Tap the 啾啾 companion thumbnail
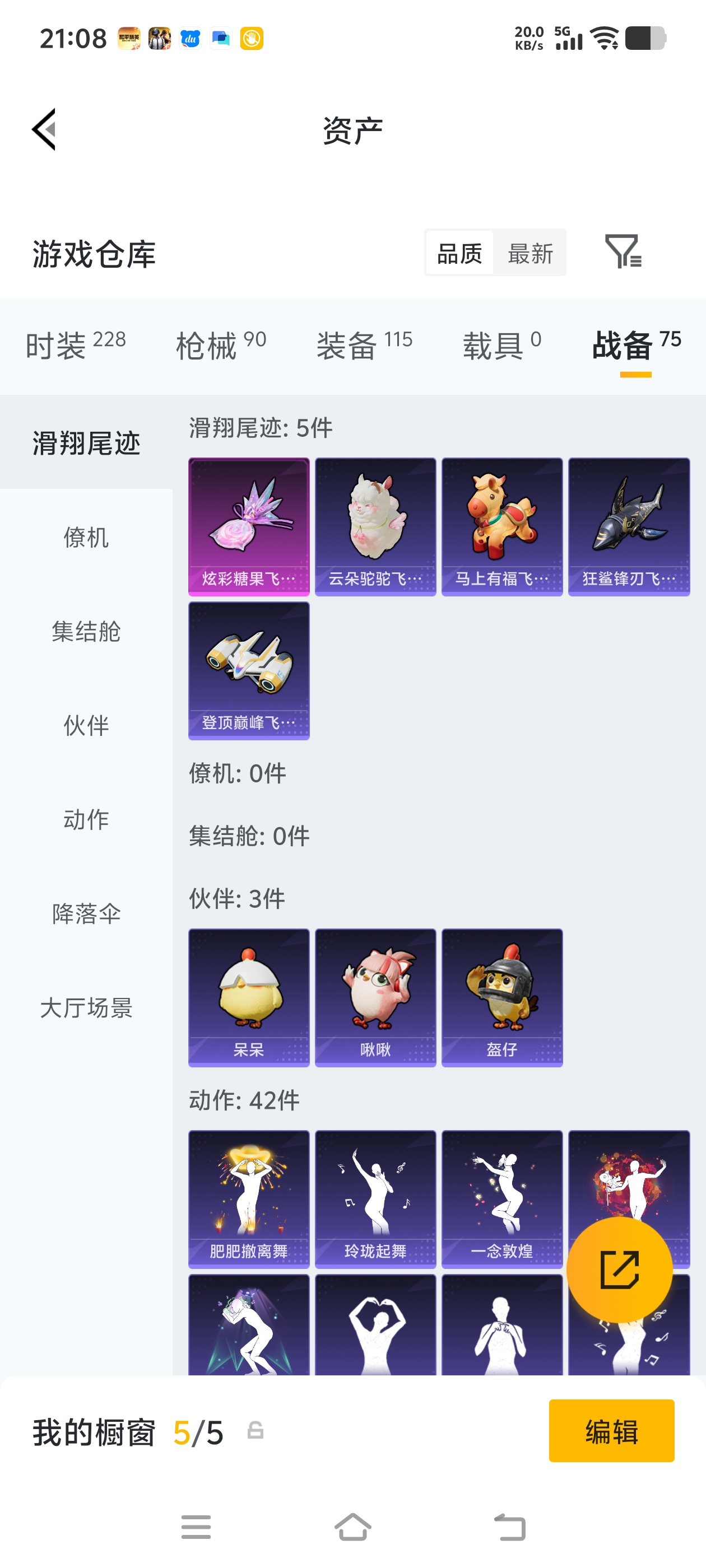 [375, 996]
